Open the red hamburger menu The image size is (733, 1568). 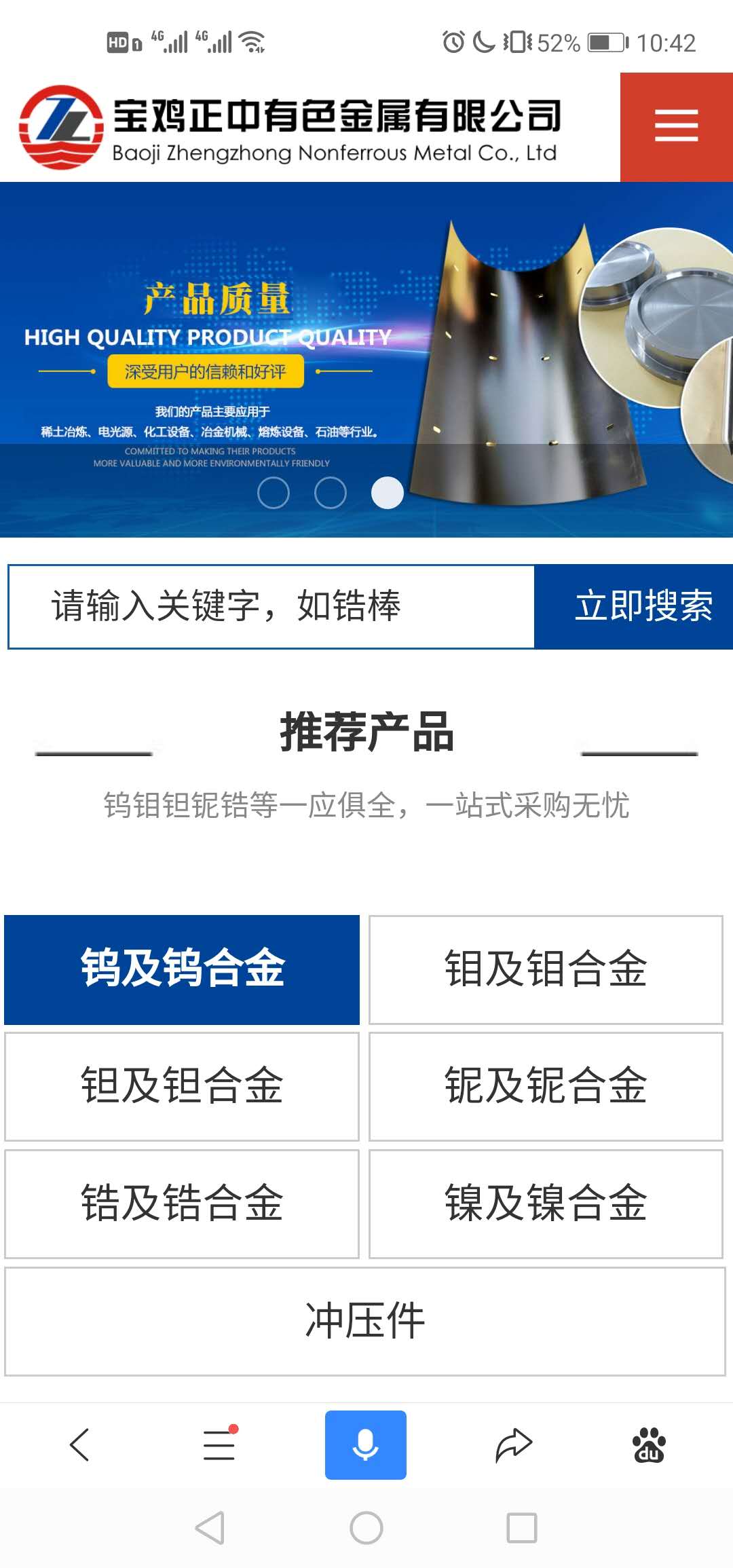(x=676, y=126)
